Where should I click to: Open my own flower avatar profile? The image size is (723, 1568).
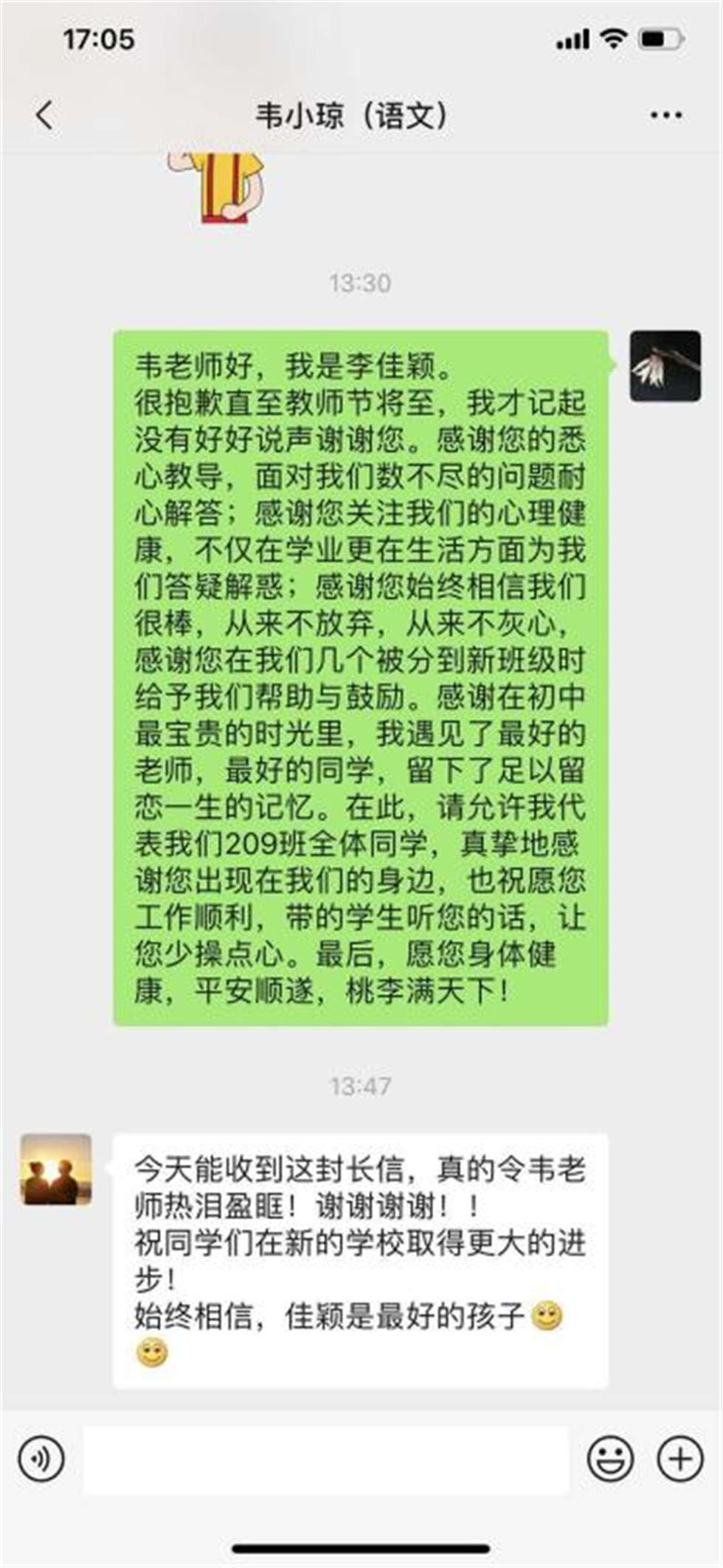pyautogui.click(x=665, y=366)
